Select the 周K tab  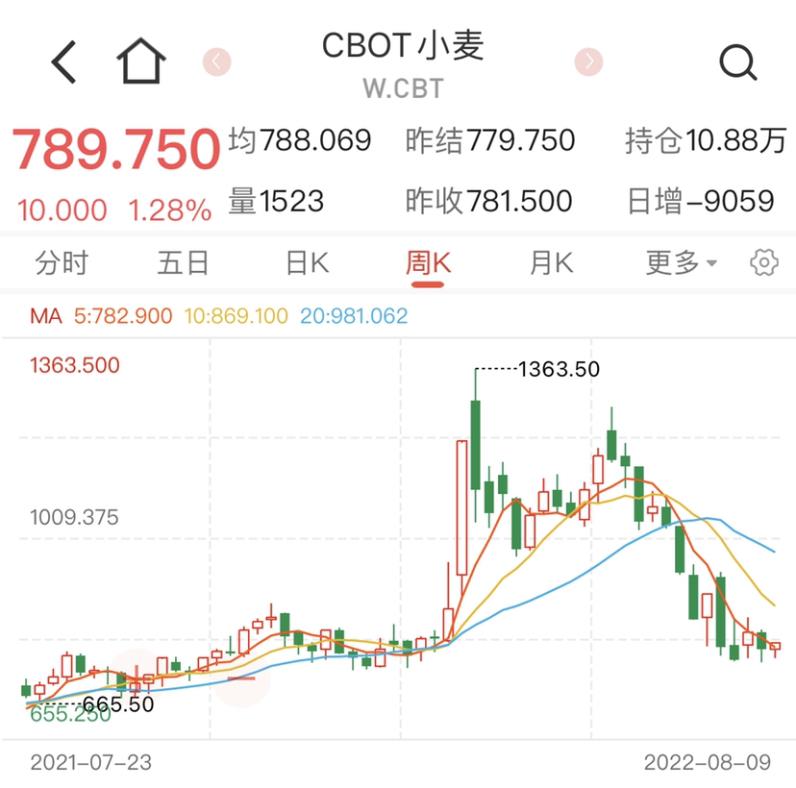428,263
